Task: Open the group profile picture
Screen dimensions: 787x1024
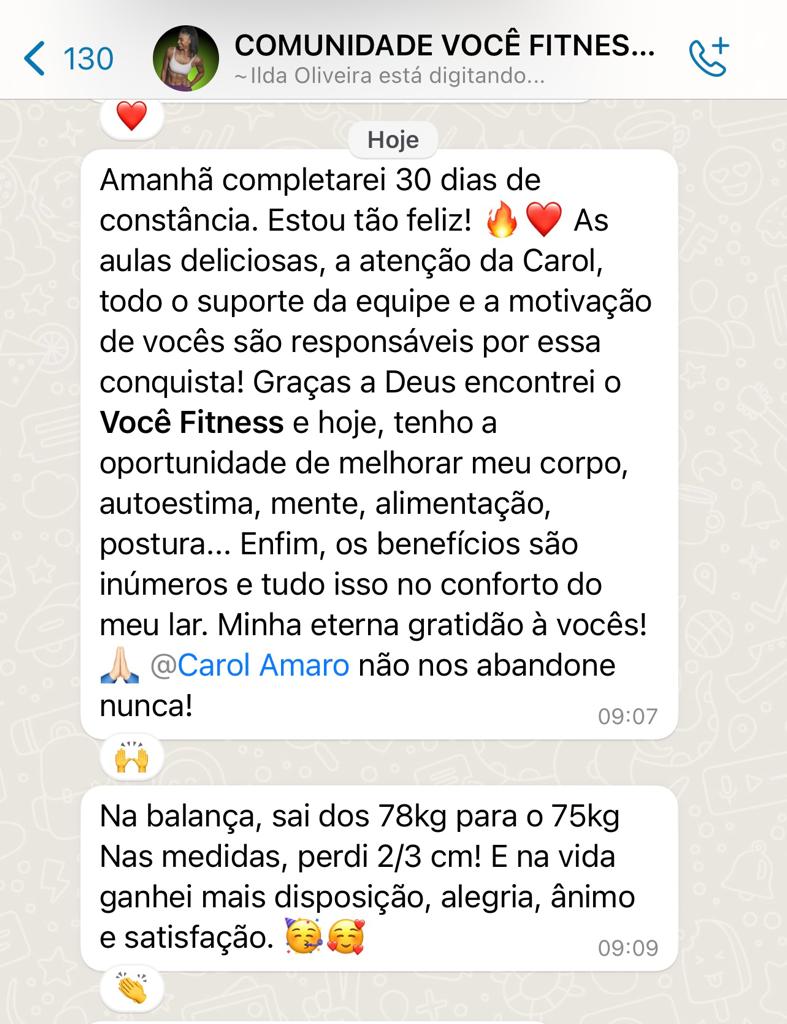Action: pyautogui.click(x=185, y=58)
